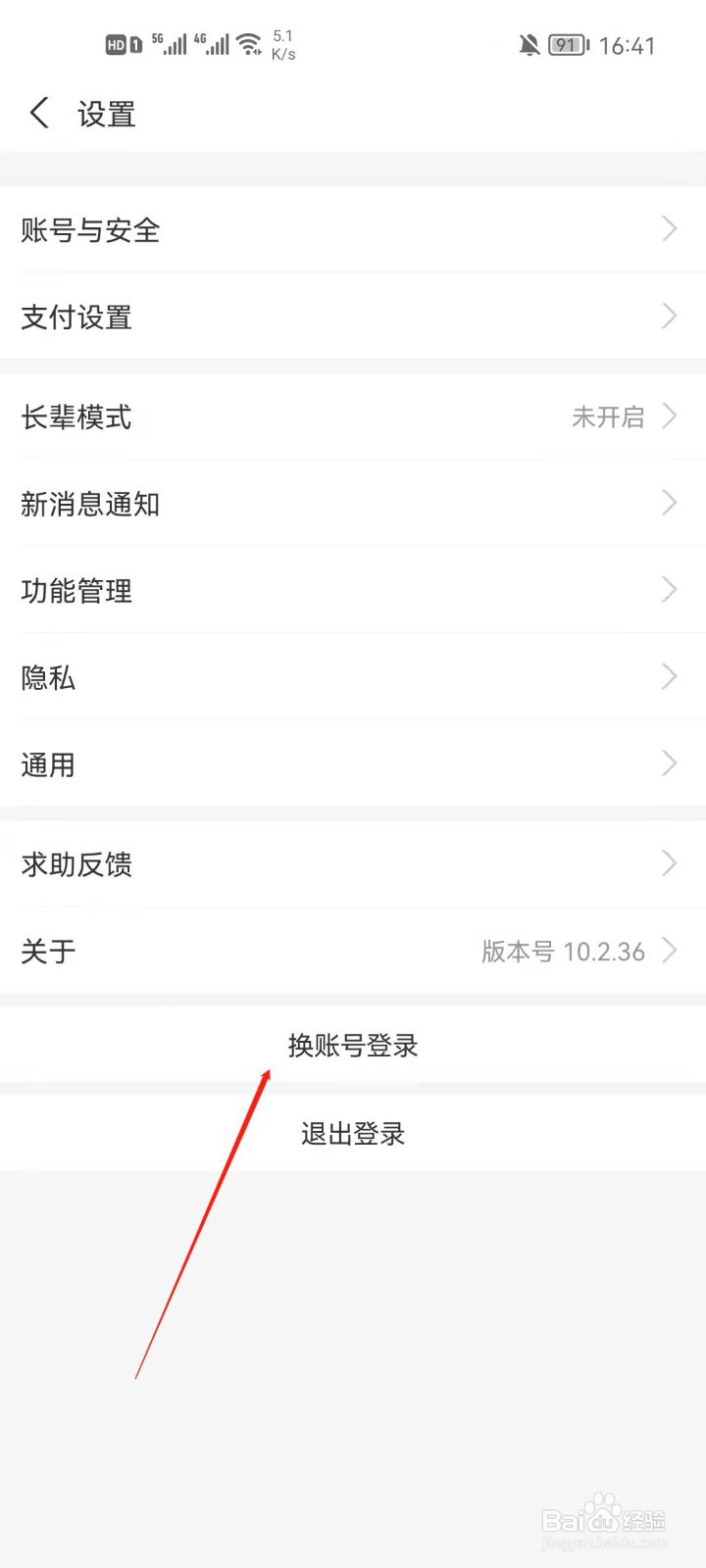706x1568 pixels.
Task: Open 功能管理 feature management
Action: 353,590
